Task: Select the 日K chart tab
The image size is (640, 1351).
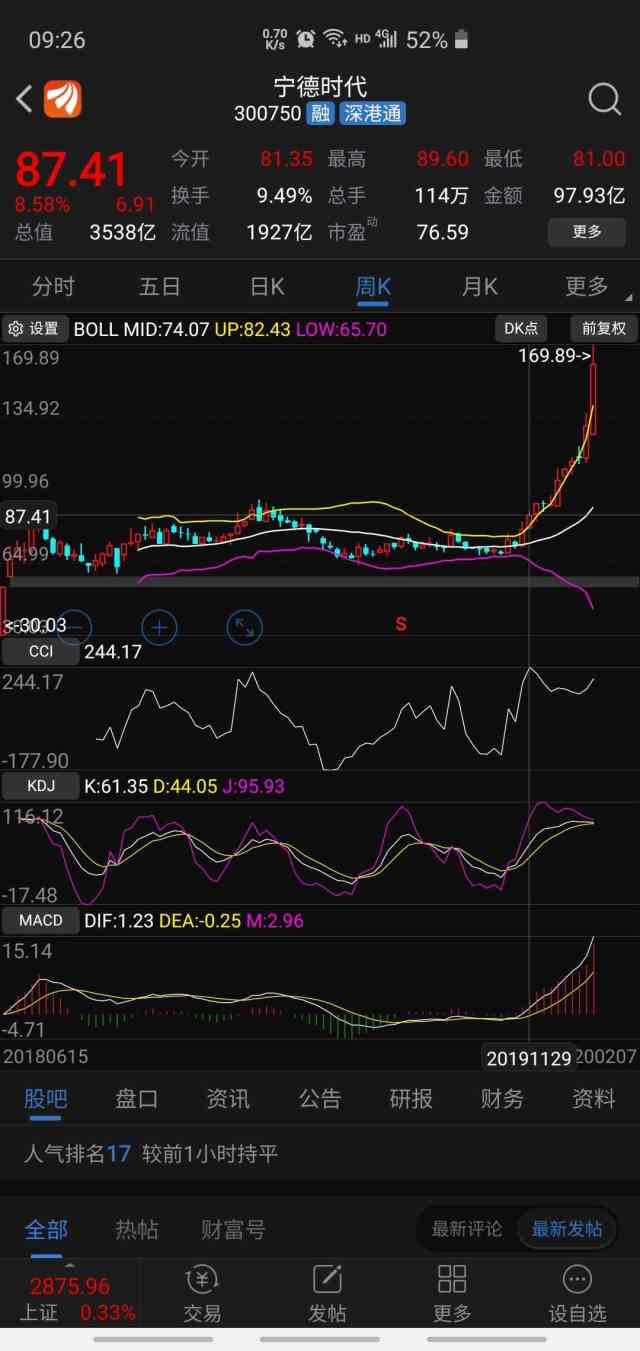Action: (267, 287)
